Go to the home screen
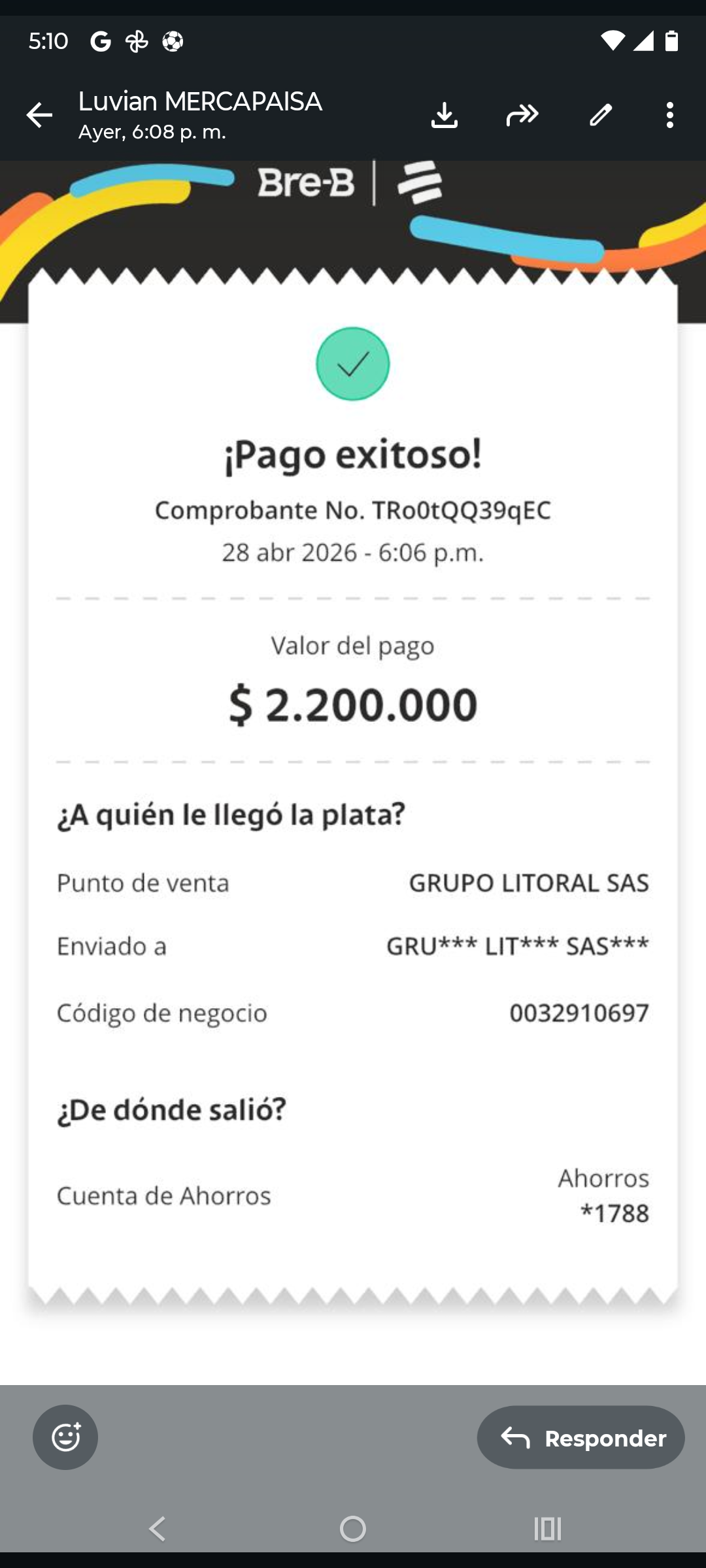This screenshot has height=1568, width=706. tap(353, 1529)
